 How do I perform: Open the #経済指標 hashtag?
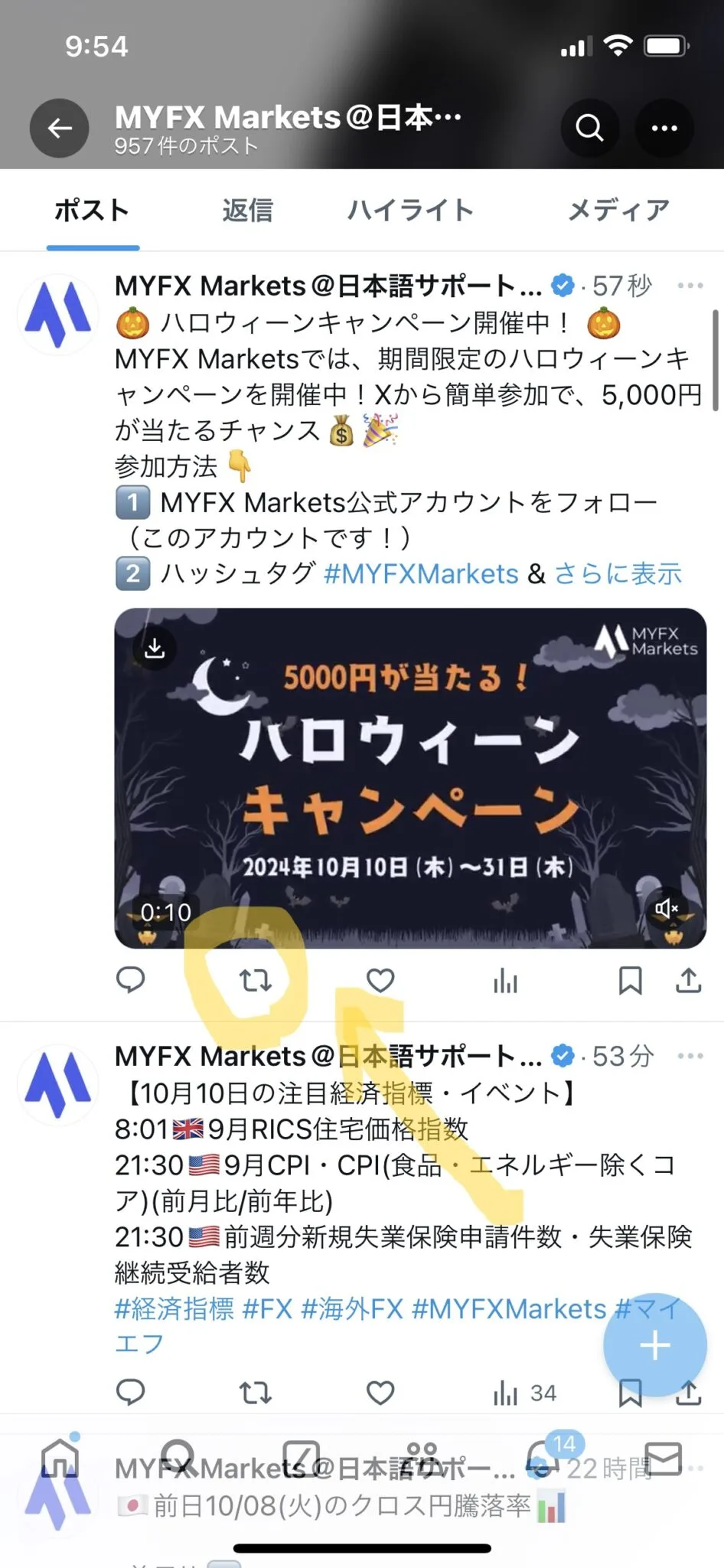point(174,1308)
